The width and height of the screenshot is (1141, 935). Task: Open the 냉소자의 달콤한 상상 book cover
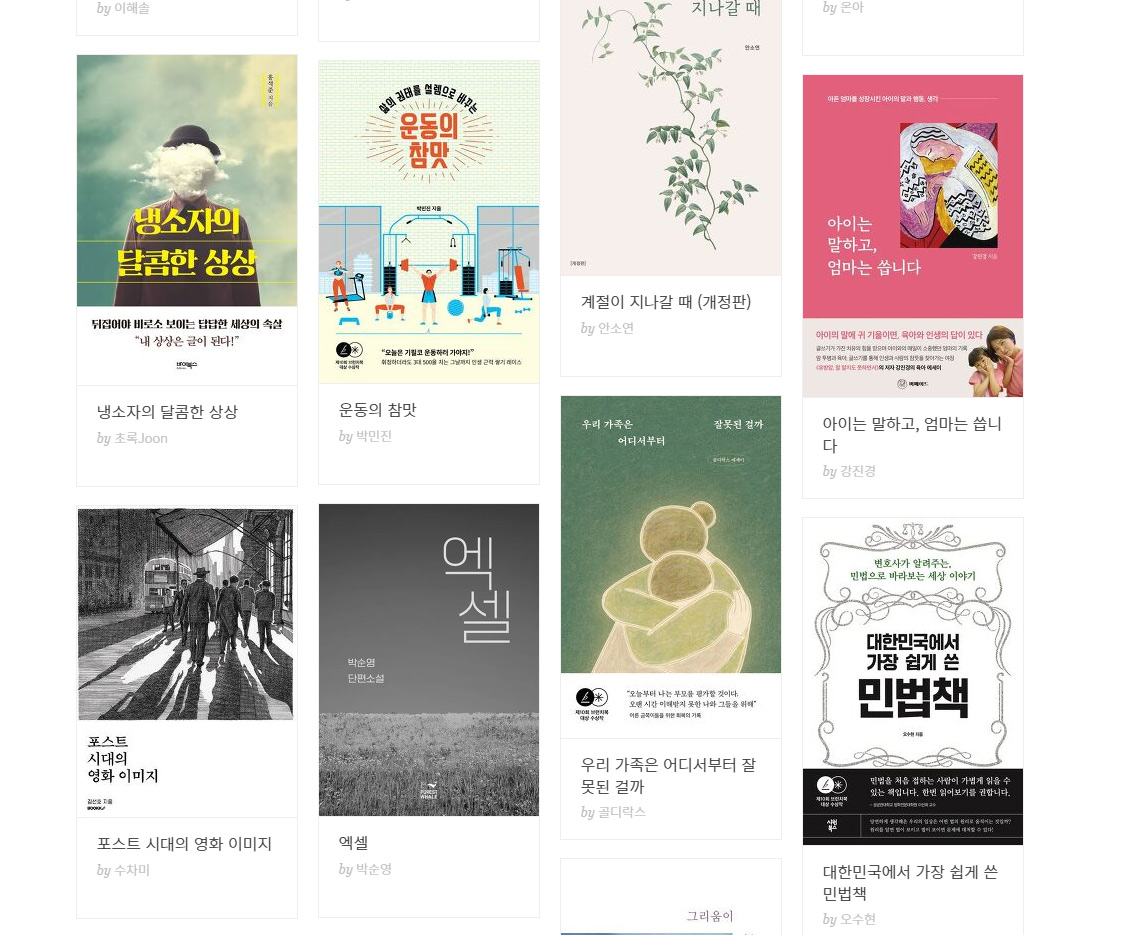coord(187,220)
